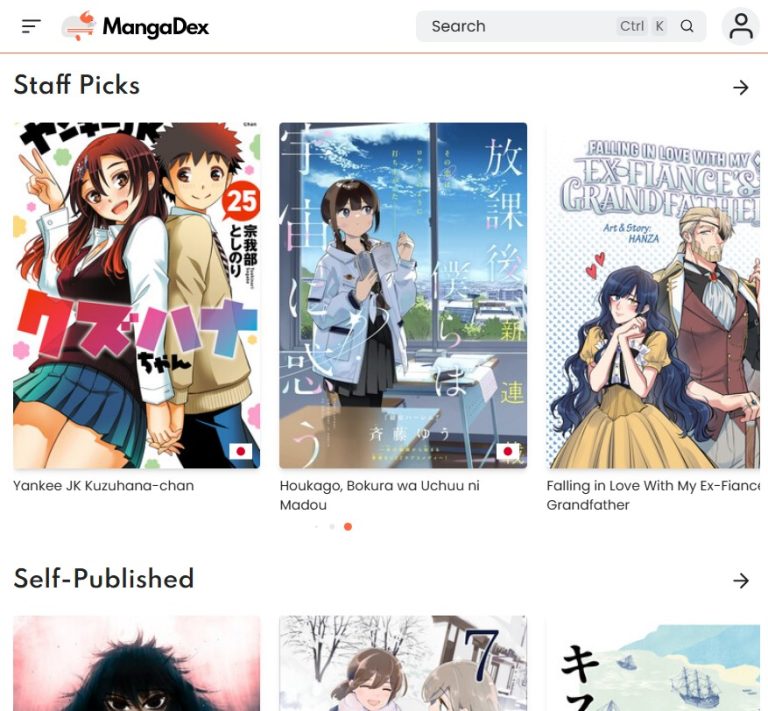This screenshot has width=768, height=711.
Task: Open Staff Picks arrow to see all
Action: pyautogui.click(x=740, y=88)
